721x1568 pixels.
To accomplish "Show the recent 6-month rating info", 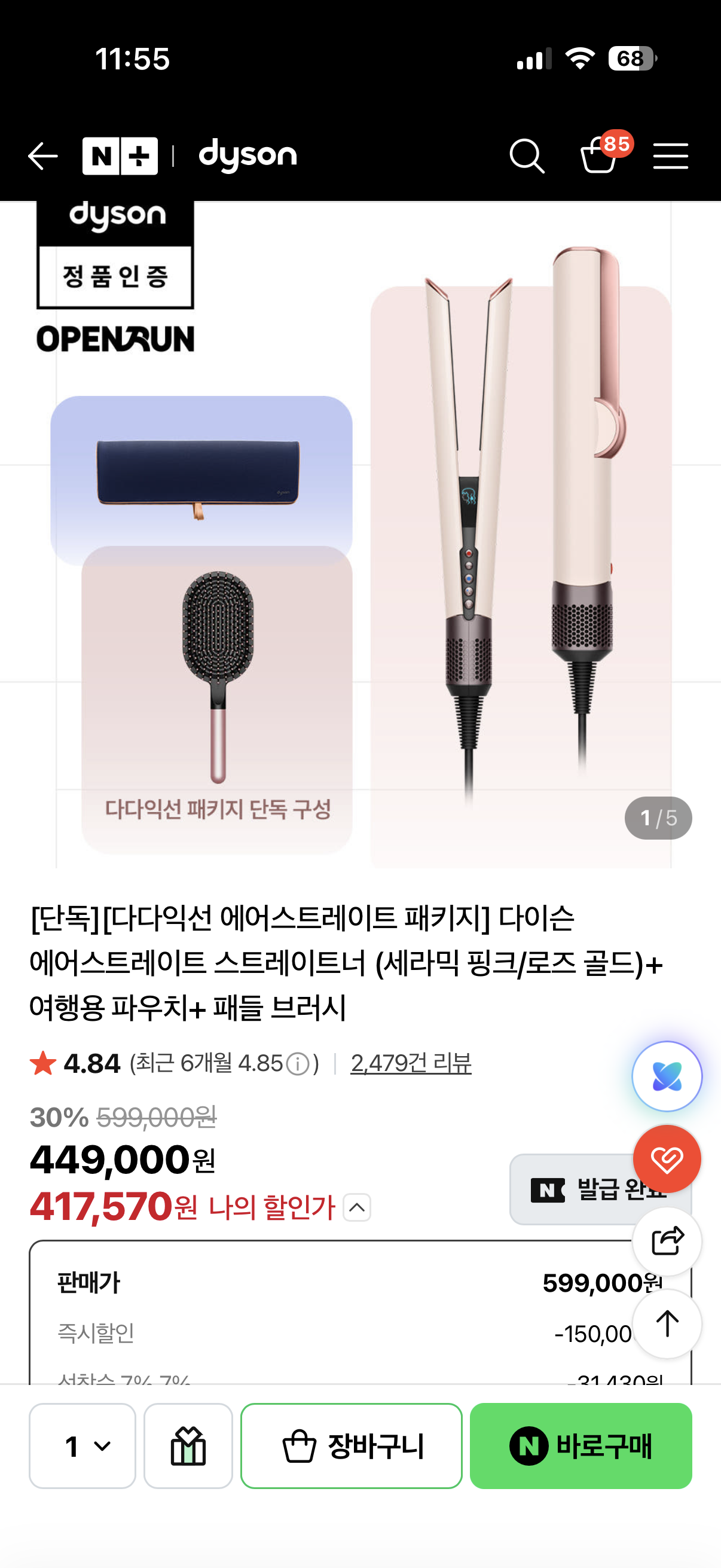I will [298, 1064].
